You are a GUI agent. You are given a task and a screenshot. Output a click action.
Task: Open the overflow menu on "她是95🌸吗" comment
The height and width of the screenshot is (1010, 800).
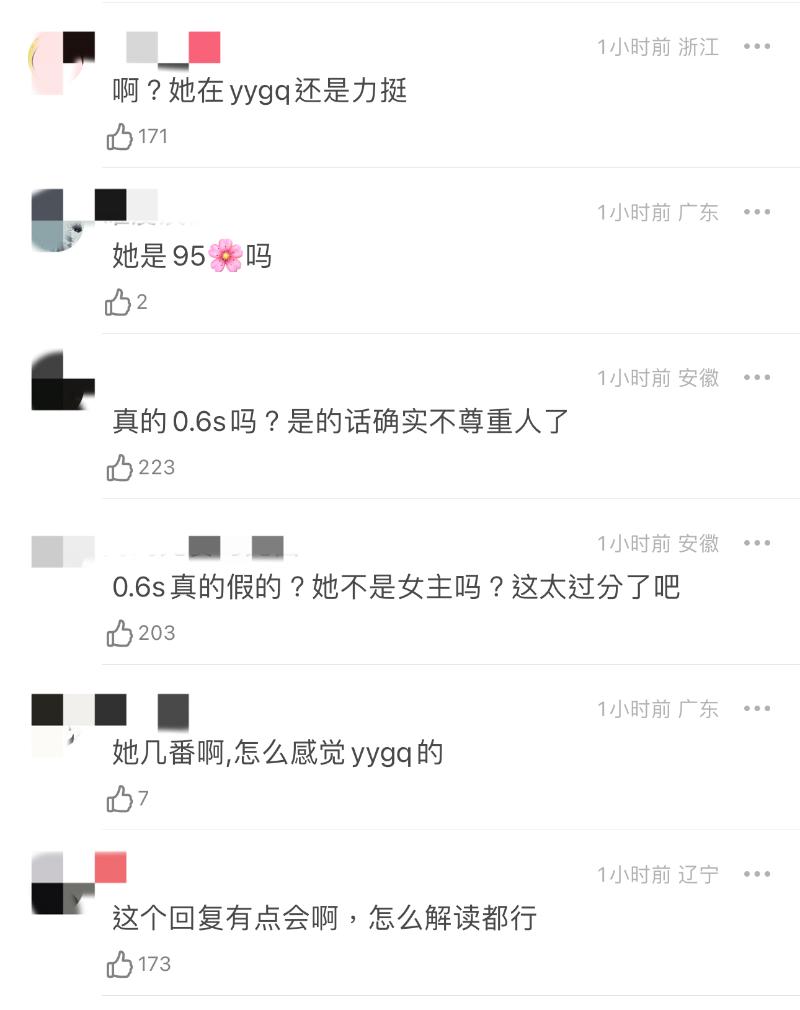tap(757, 212)
